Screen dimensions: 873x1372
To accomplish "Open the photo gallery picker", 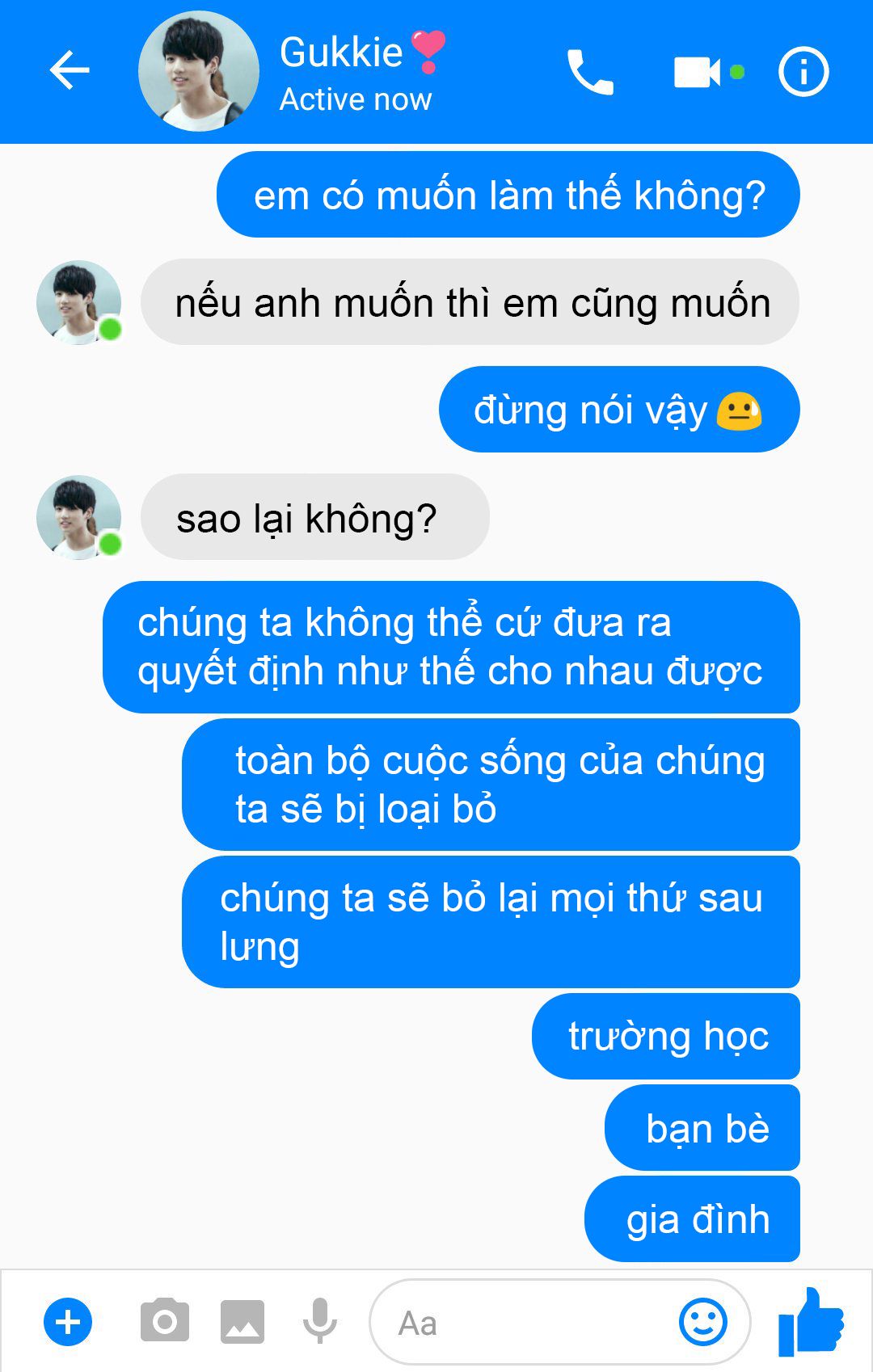I will point(242,1322).
